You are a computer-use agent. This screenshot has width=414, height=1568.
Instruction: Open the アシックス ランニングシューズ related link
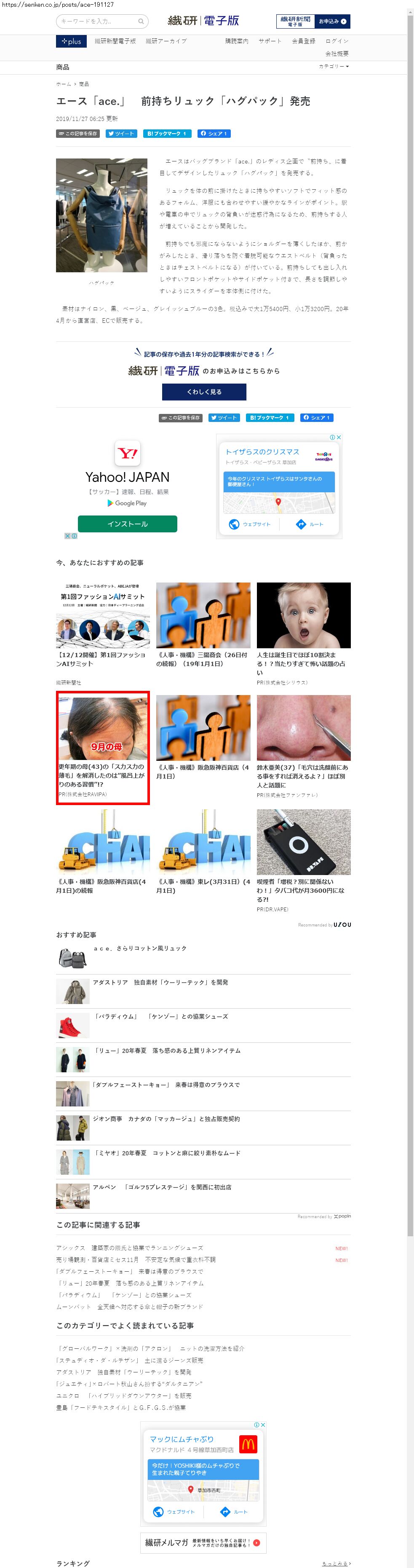coord(129,1248)
